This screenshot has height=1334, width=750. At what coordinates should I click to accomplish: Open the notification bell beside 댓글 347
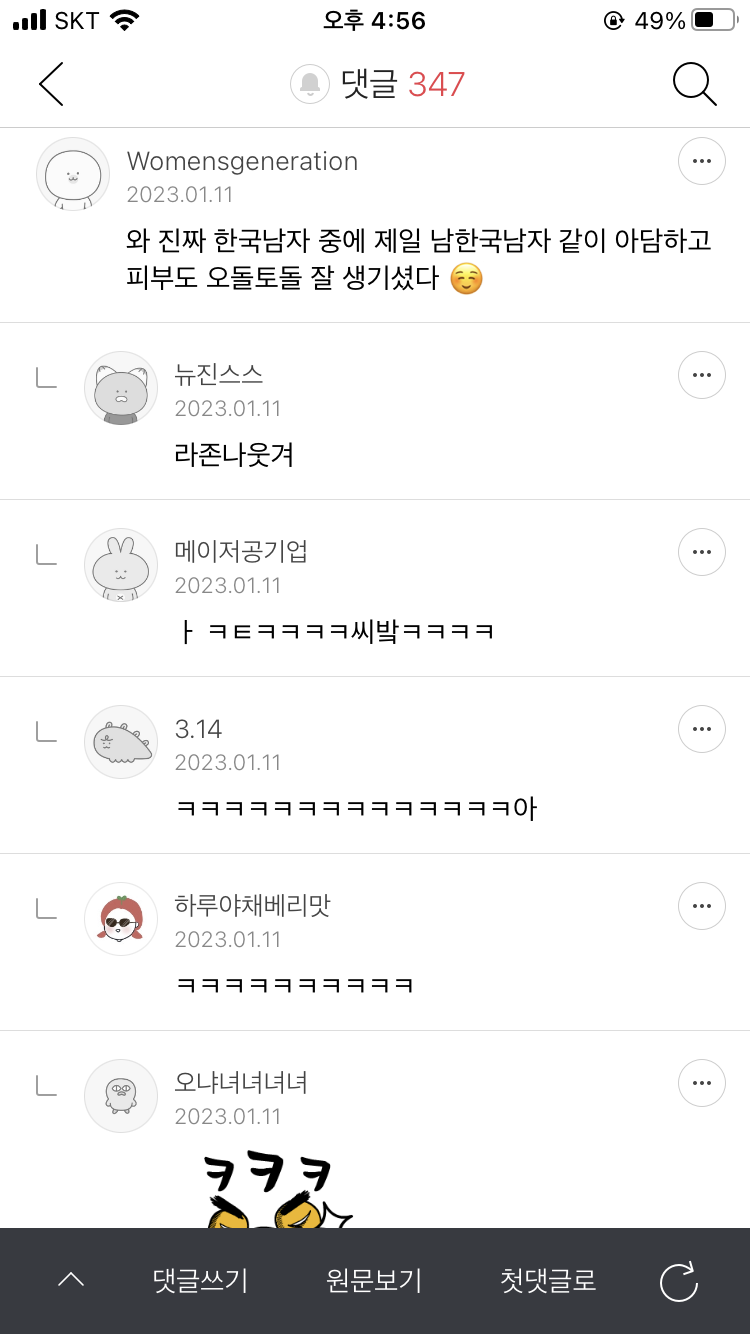[x=309, y=84]
